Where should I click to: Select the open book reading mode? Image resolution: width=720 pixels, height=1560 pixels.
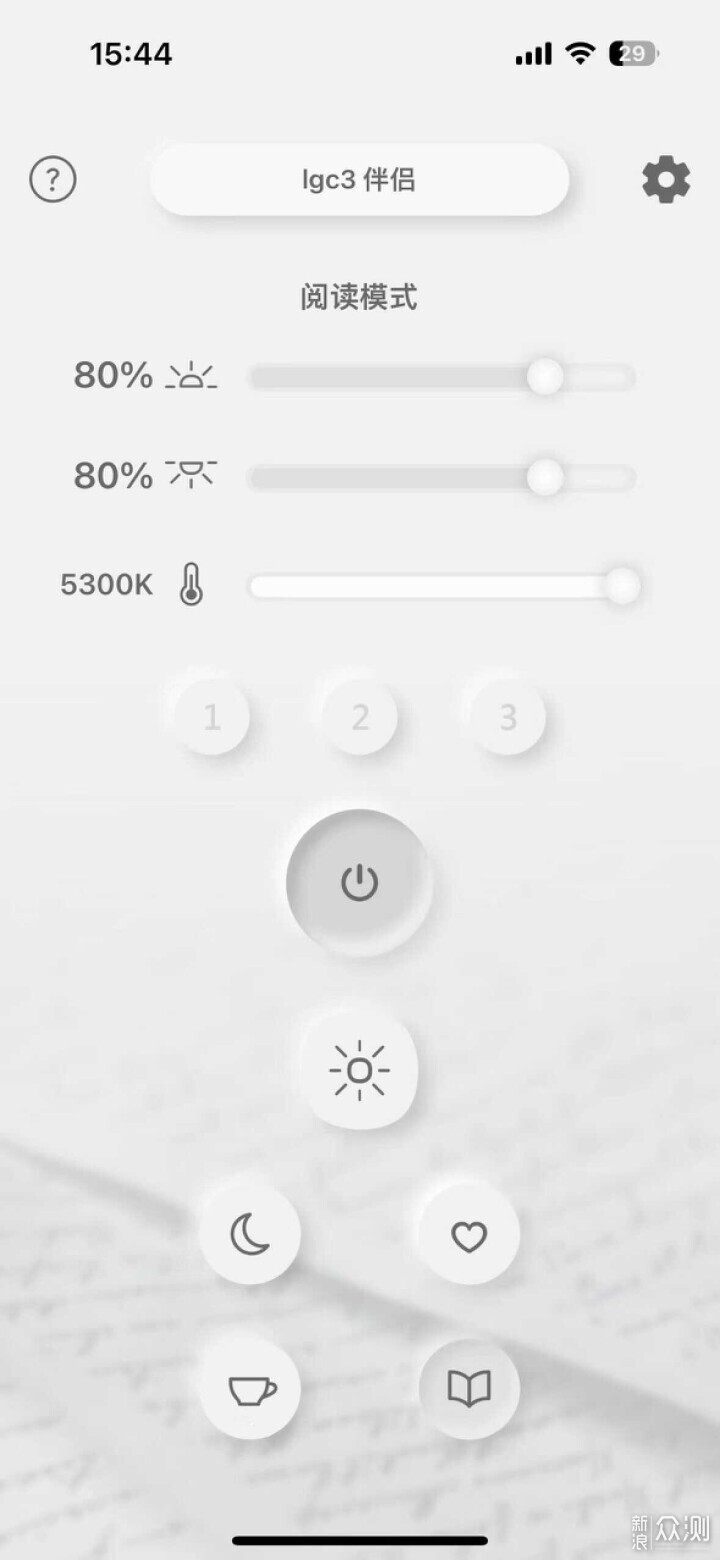click(x=469, y=1389)
